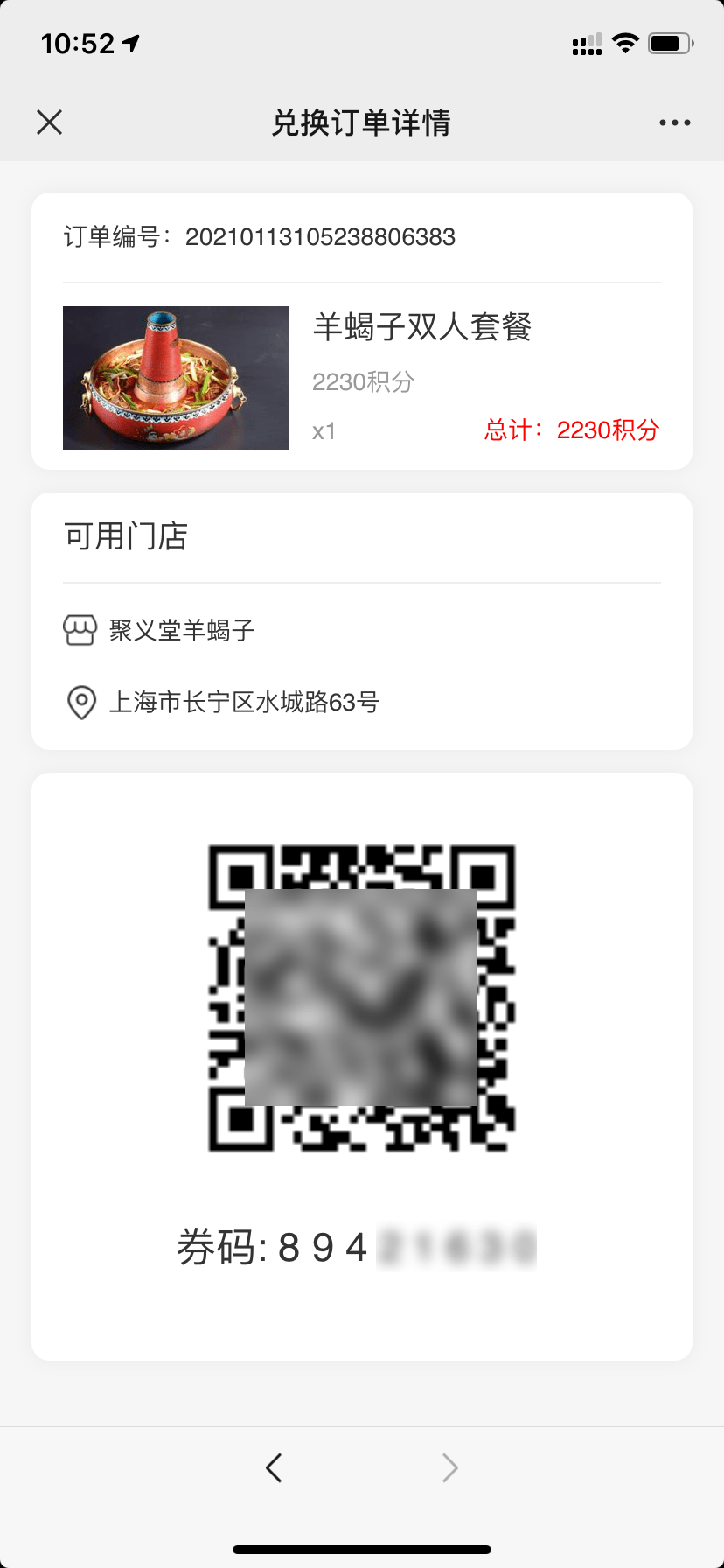Open the three-dot more options menu
This screenshot has height=1568, width=724.
pyautogui.click(x=674, y=122)
